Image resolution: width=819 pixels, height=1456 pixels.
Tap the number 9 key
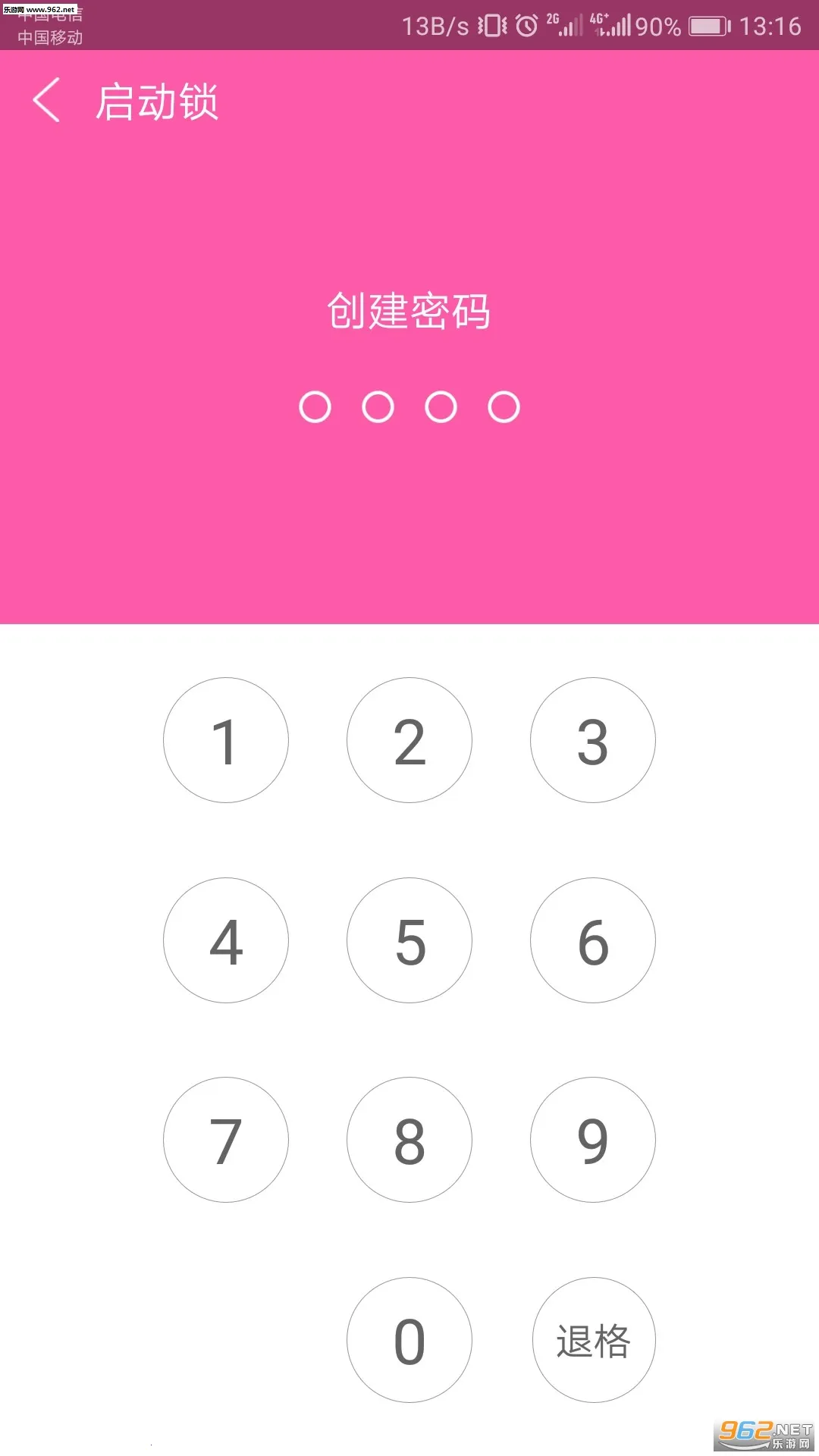pyautogui.click(x=593, y=1140)
